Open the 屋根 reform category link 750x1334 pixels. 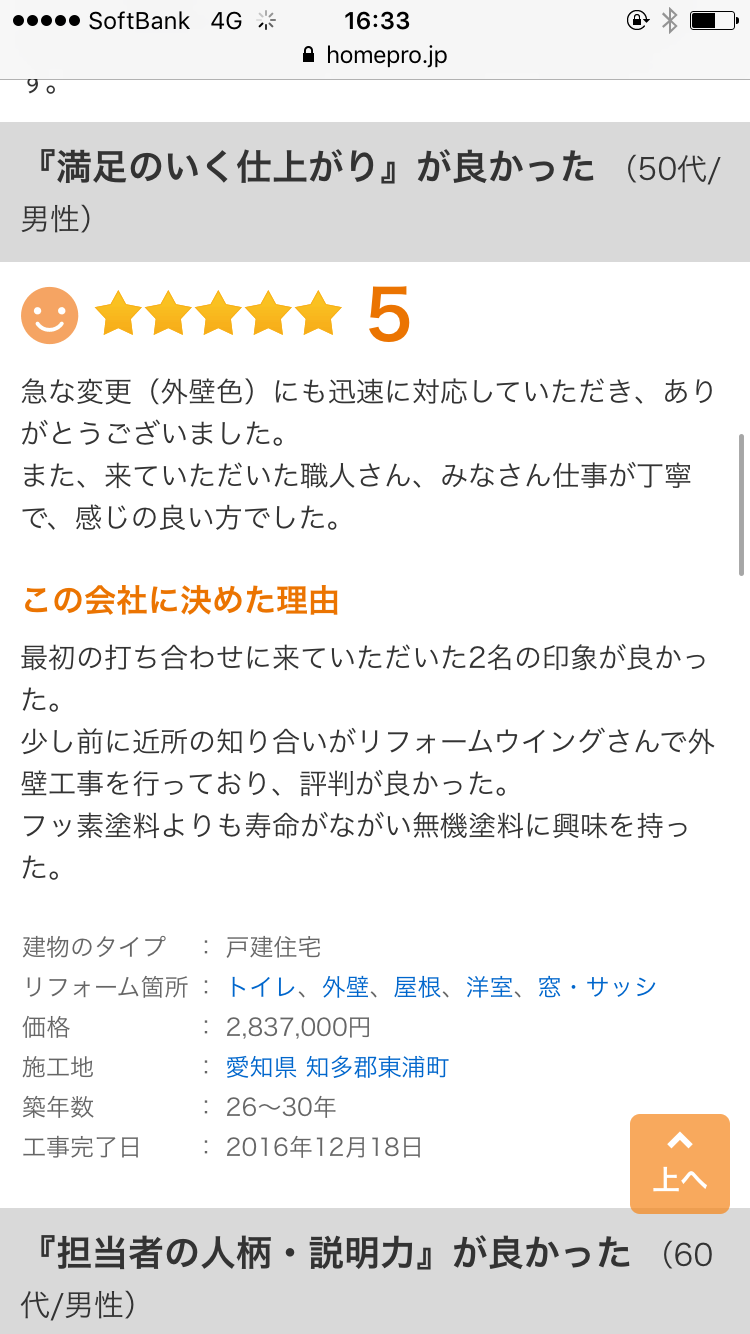[x=417, y=987]
